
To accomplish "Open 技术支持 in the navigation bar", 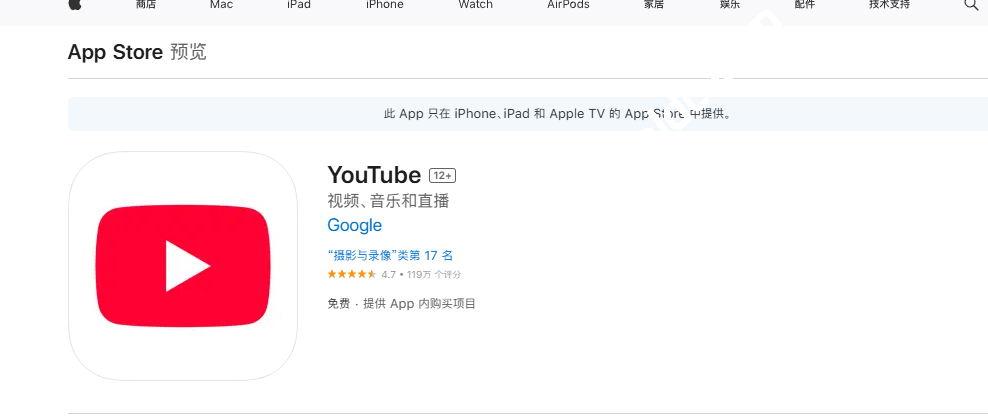I will 889,5.
